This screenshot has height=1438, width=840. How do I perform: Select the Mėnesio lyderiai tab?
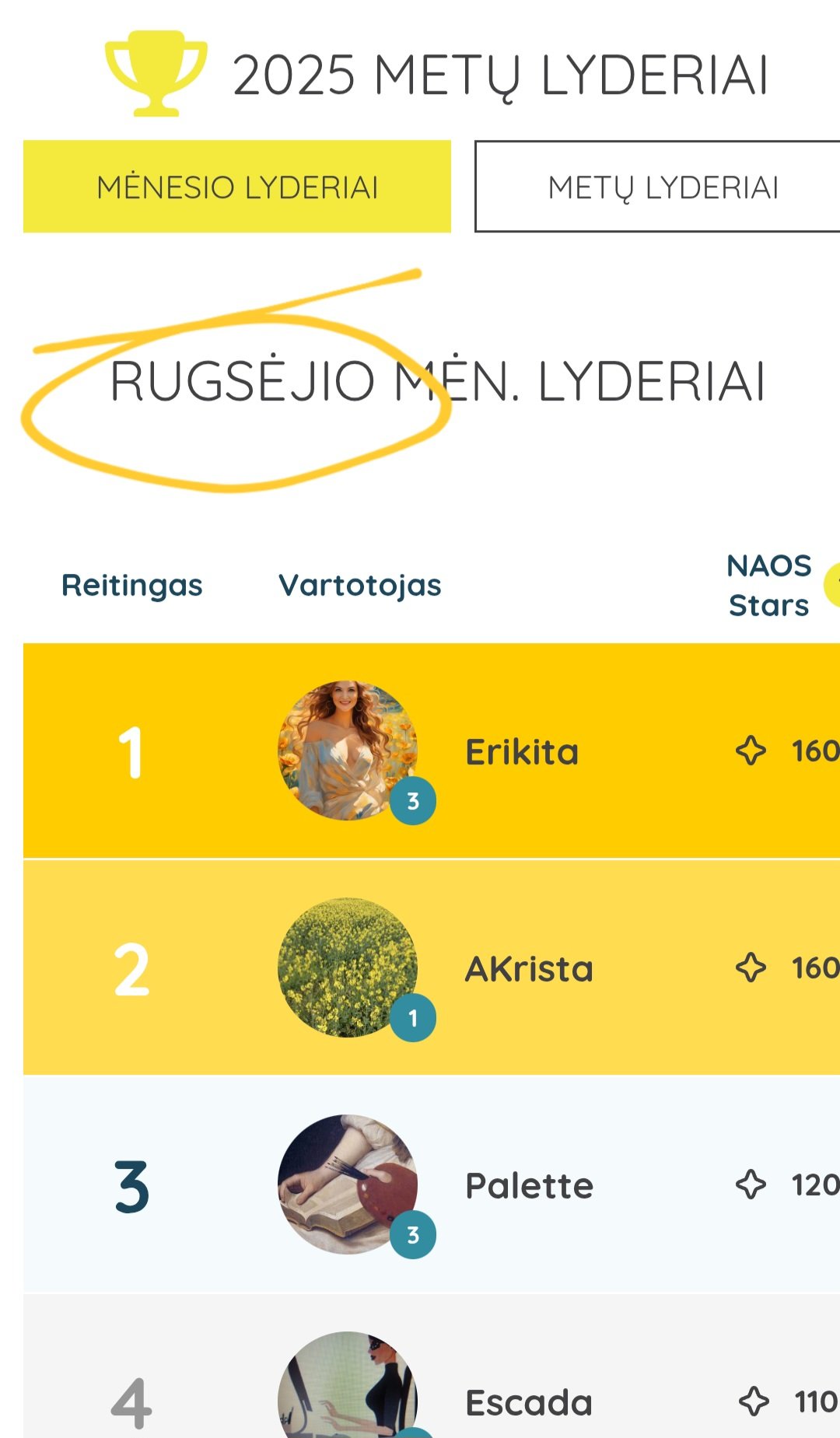click(x=237, y=187)
